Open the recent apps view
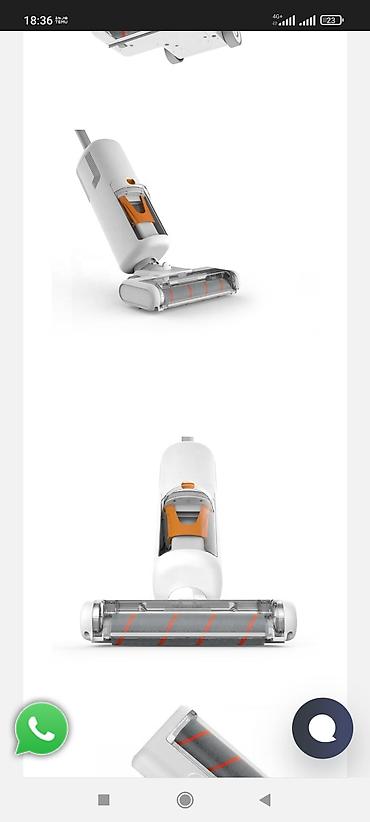 pos(104,799)
